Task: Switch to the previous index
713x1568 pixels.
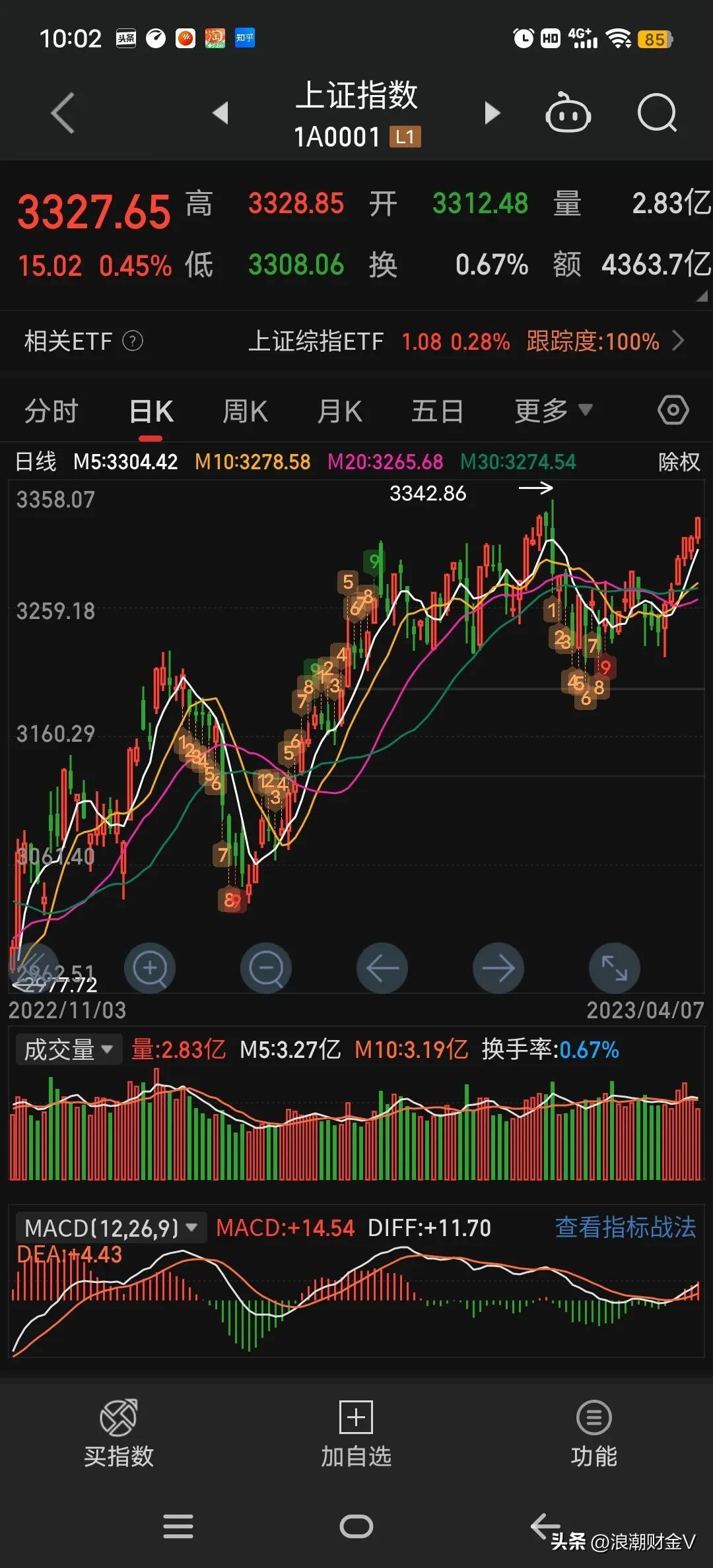Action: pos(221,113)
